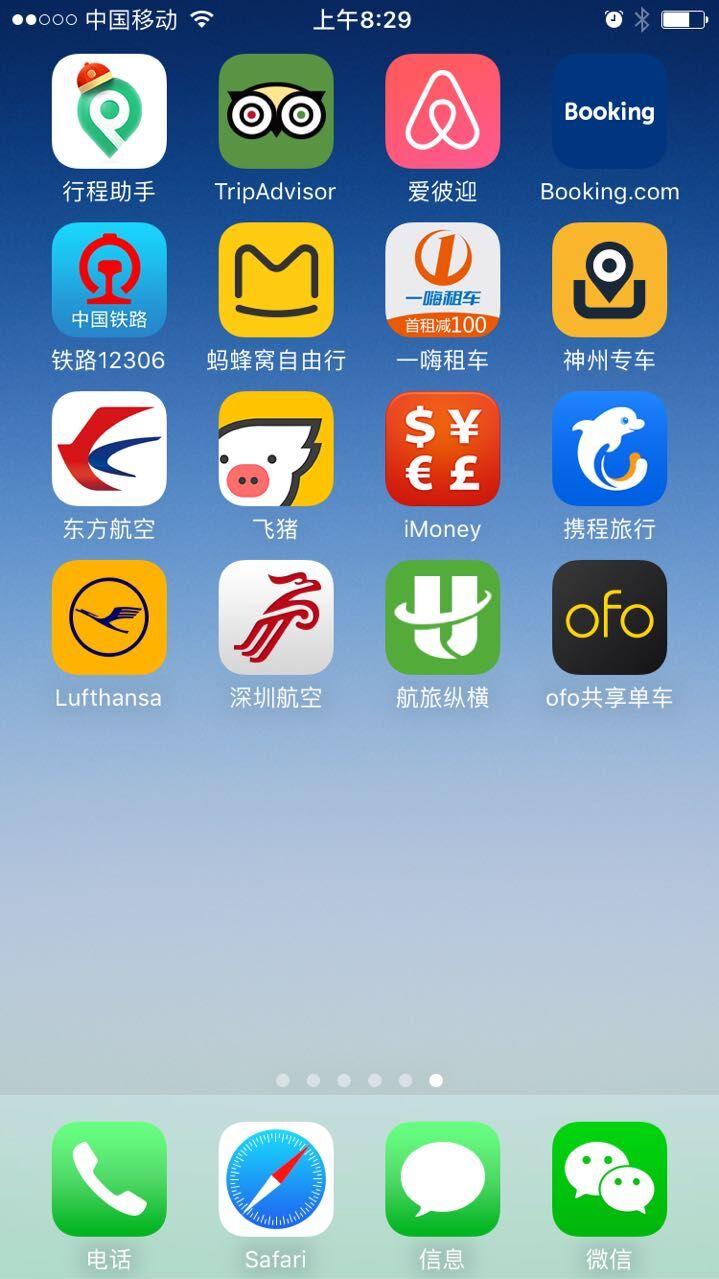Viewport: 719px width, 1279px height.
Task: Launch 蚂蜂窝自由行
Action: (x=276, y=280)
